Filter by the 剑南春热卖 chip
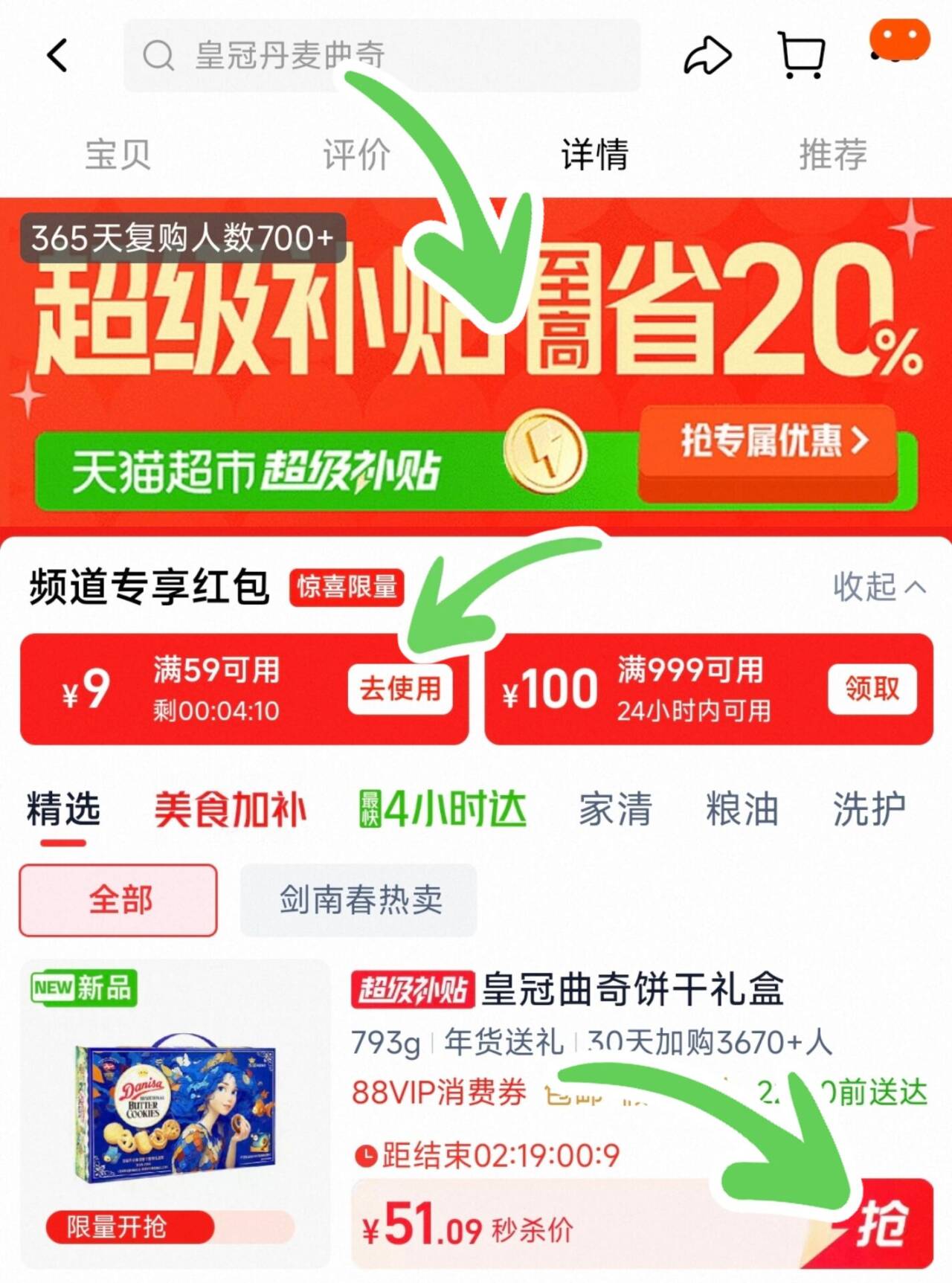952x1283 pixels. click(x=358, y=900)
